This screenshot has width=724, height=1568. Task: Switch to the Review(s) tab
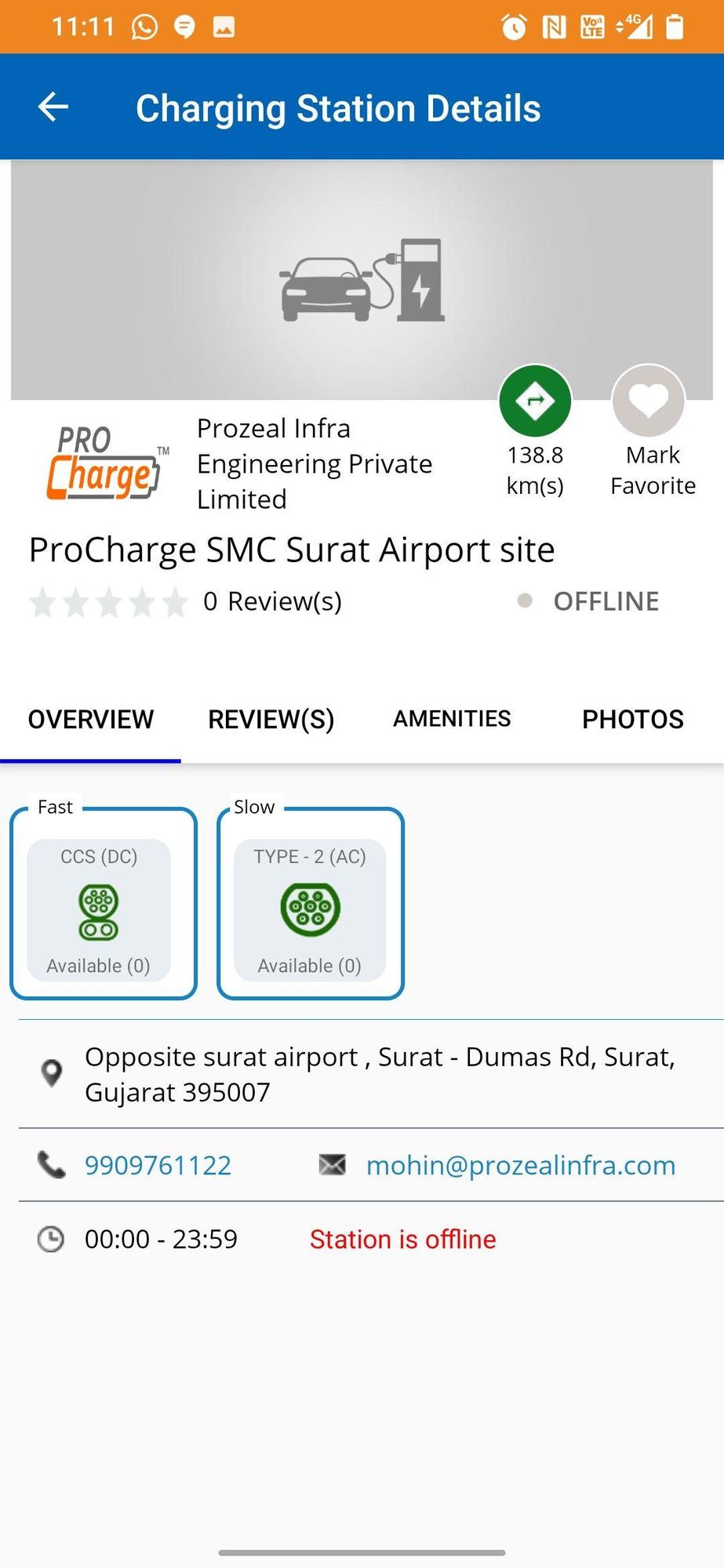click(x=271, y=719)
